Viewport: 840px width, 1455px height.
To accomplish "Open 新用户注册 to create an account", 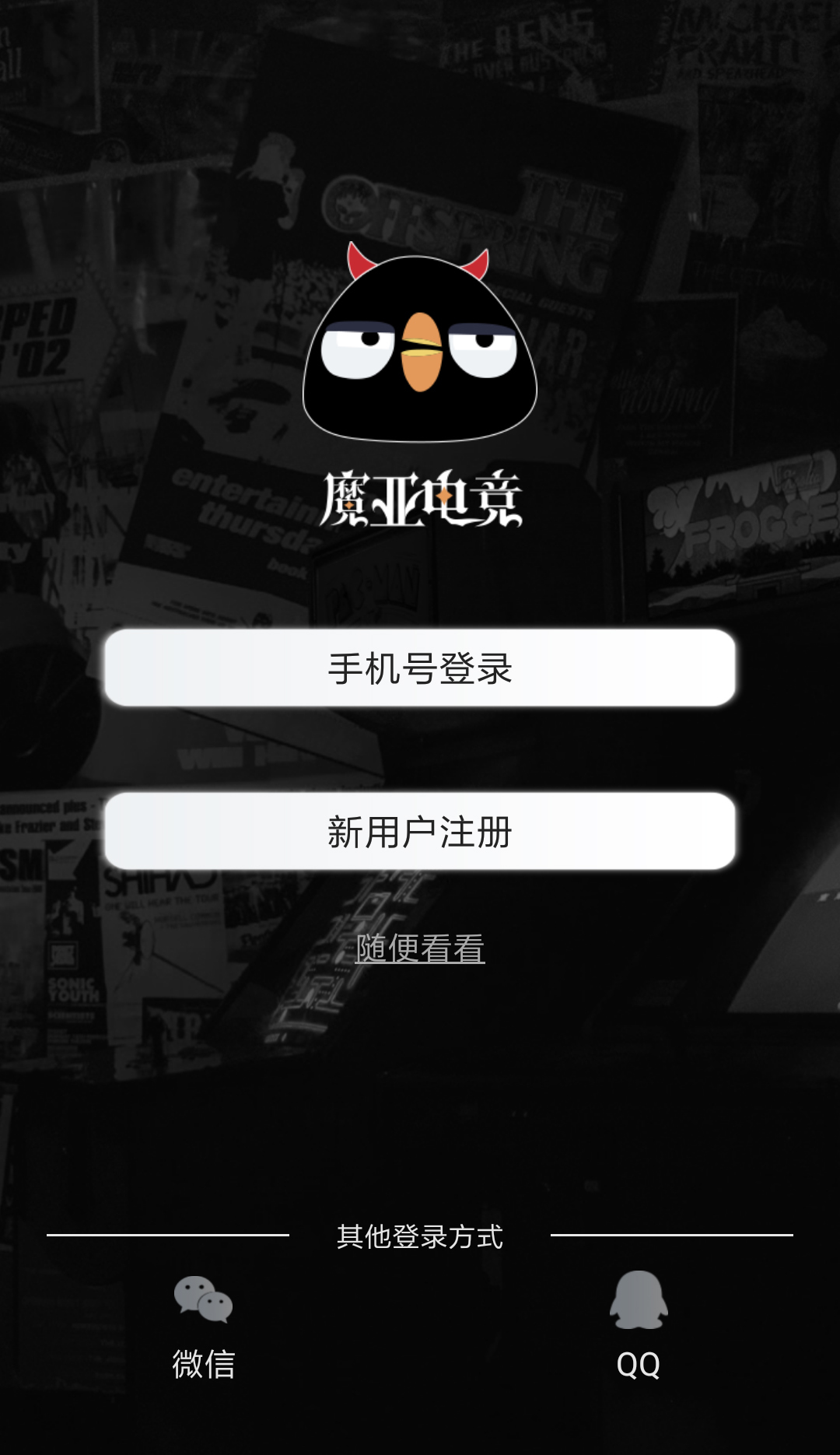I will [420, 831].
